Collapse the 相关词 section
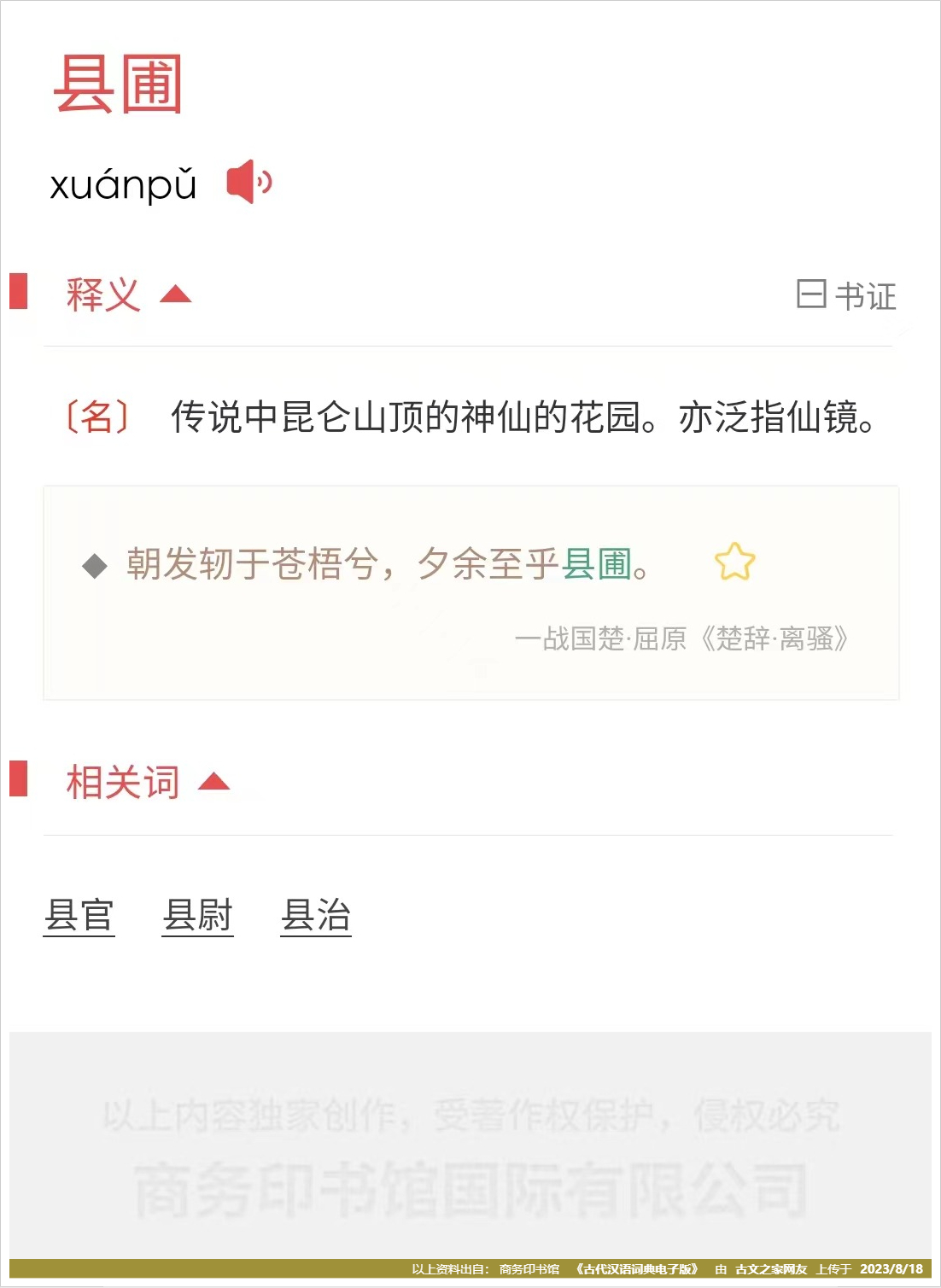Viewport: 941px width, 1288px height. (213, 782)
